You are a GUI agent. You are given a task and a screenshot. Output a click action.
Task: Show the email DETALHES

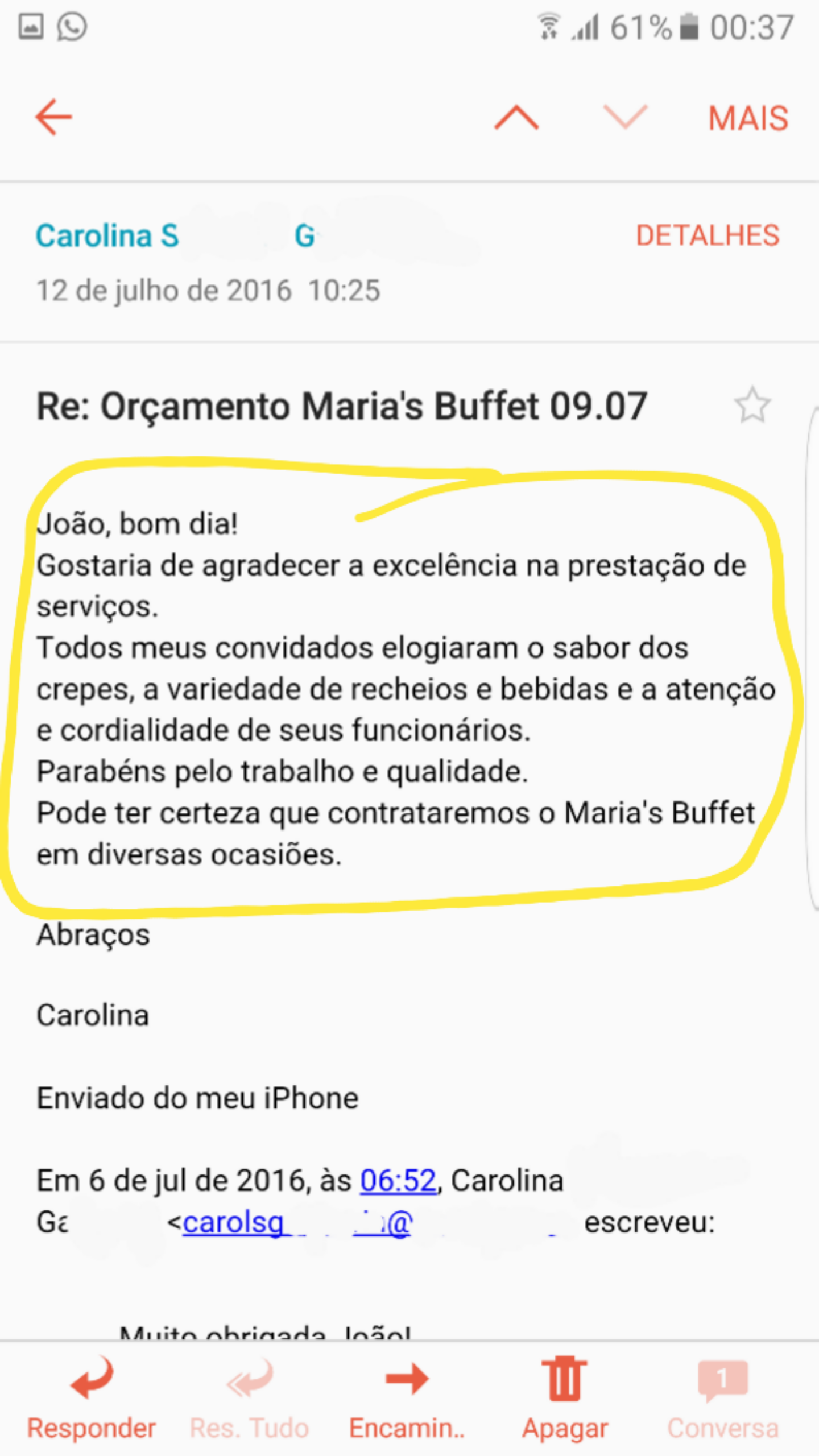[x=707, y=235]
